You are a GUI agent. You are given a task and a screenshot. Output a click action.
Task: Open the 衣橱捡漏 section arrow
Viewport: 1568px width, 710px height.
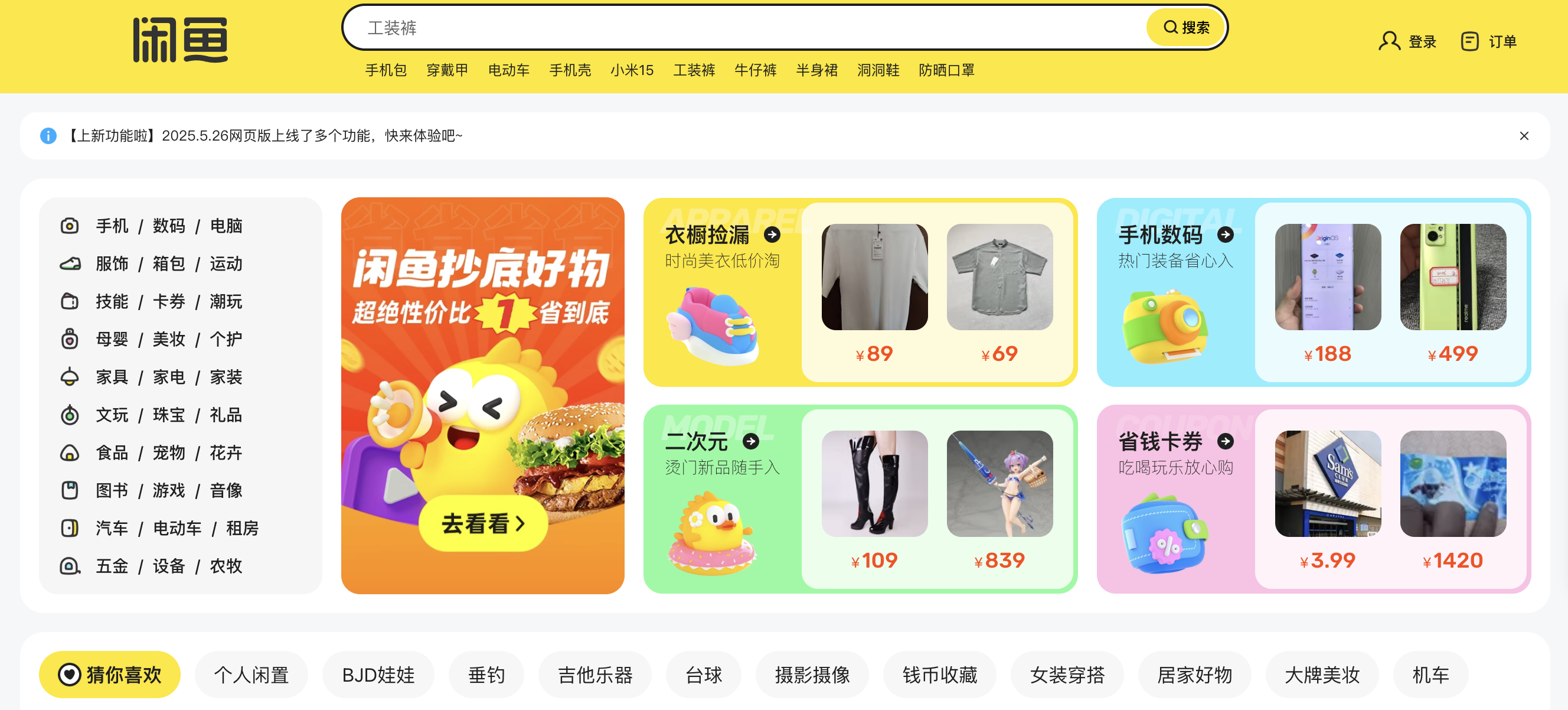tap(772, 235)
